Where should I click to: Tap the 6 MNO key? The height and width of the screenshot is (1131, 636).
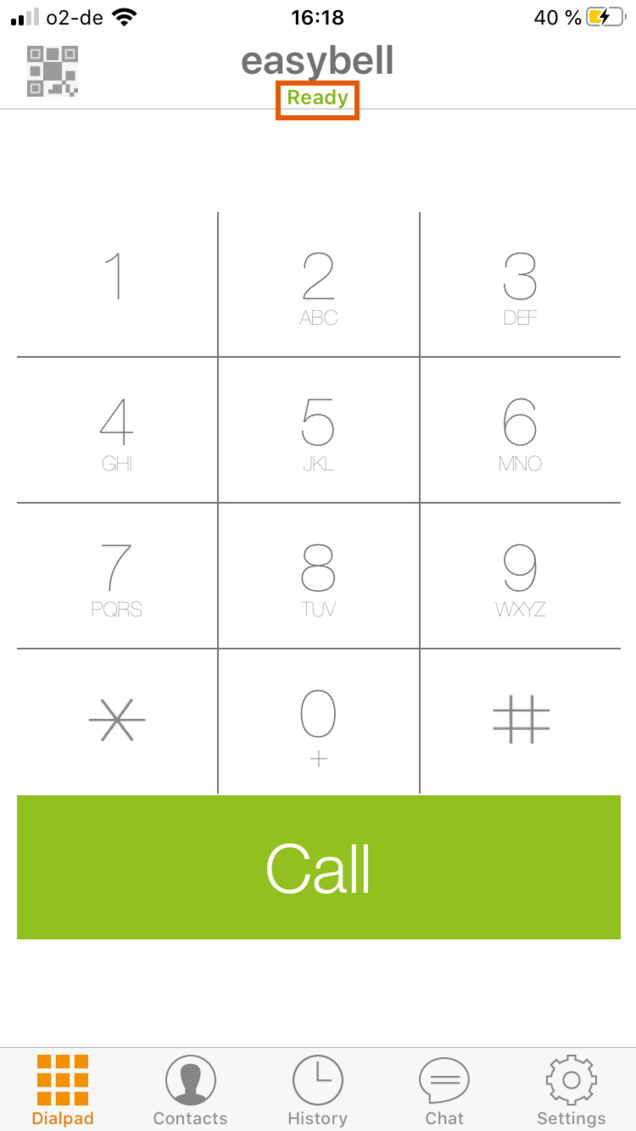click(520, 431)
